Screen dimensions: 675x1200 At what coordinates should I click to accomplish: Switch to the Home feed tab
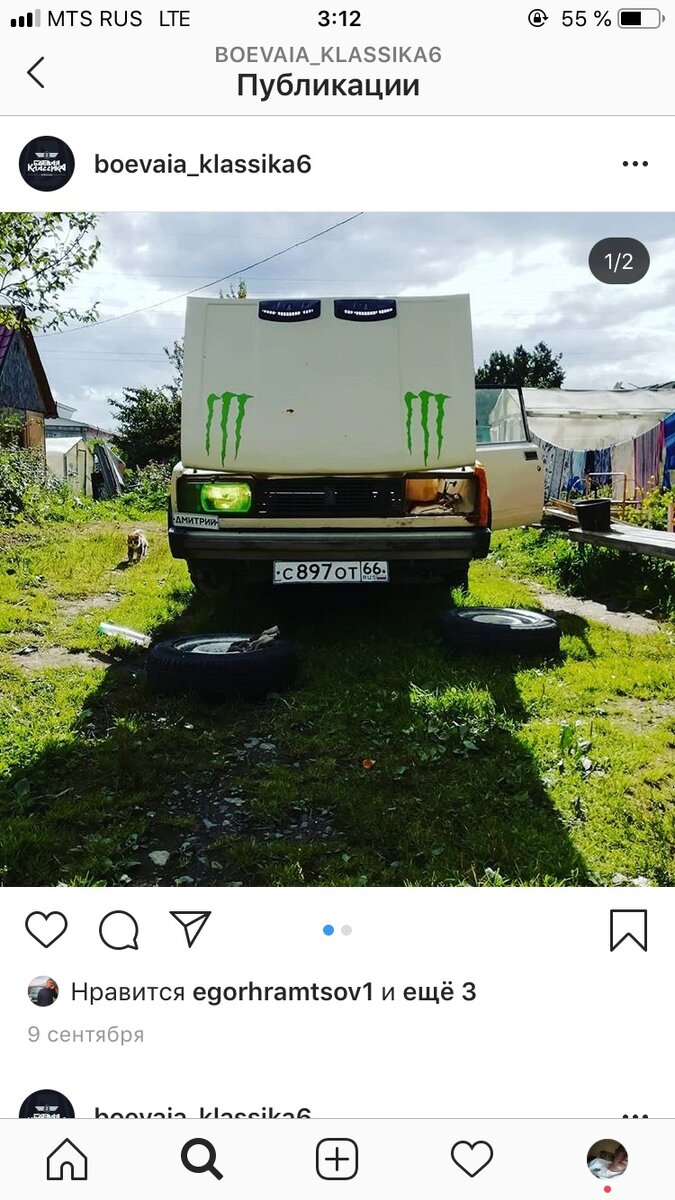pyautogui.click(x=67, y=1159)
